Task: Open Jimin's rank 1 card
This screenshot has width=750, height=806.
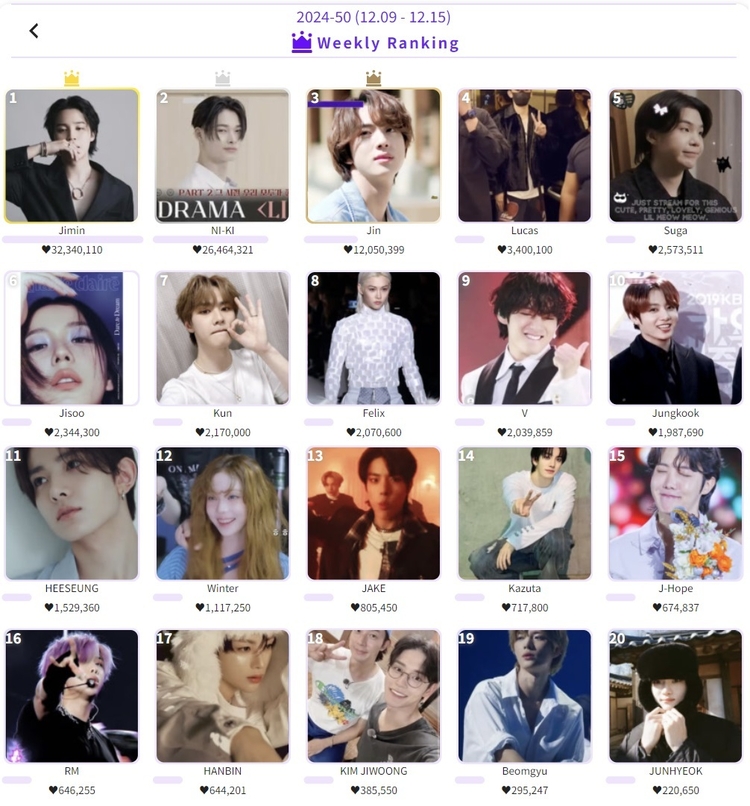Action: (x=72, y=156)
